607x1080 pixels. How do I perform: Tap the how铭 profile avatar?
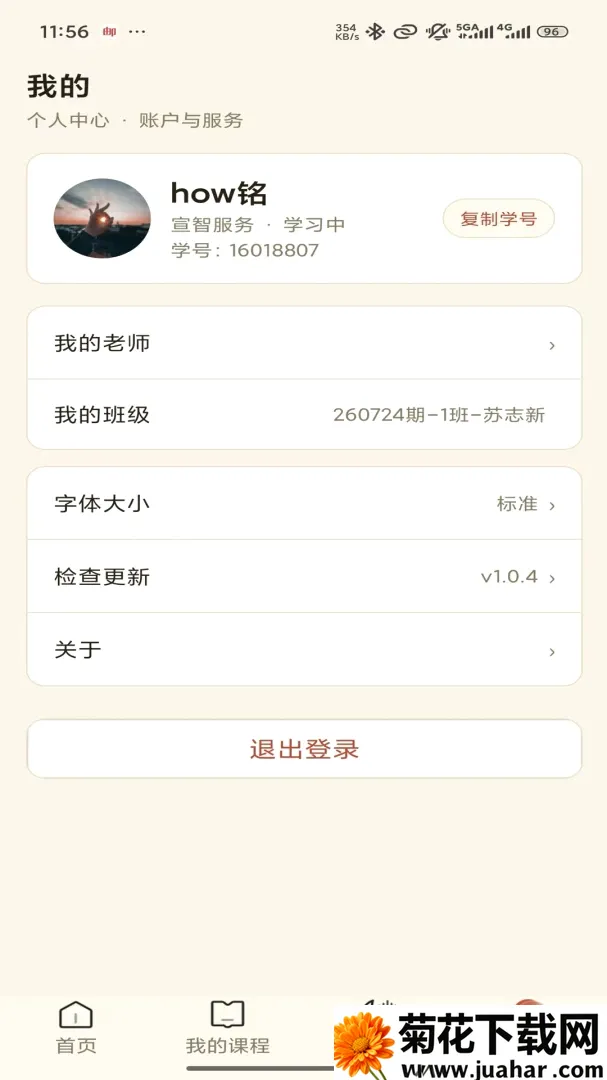(x=102, y=218)
